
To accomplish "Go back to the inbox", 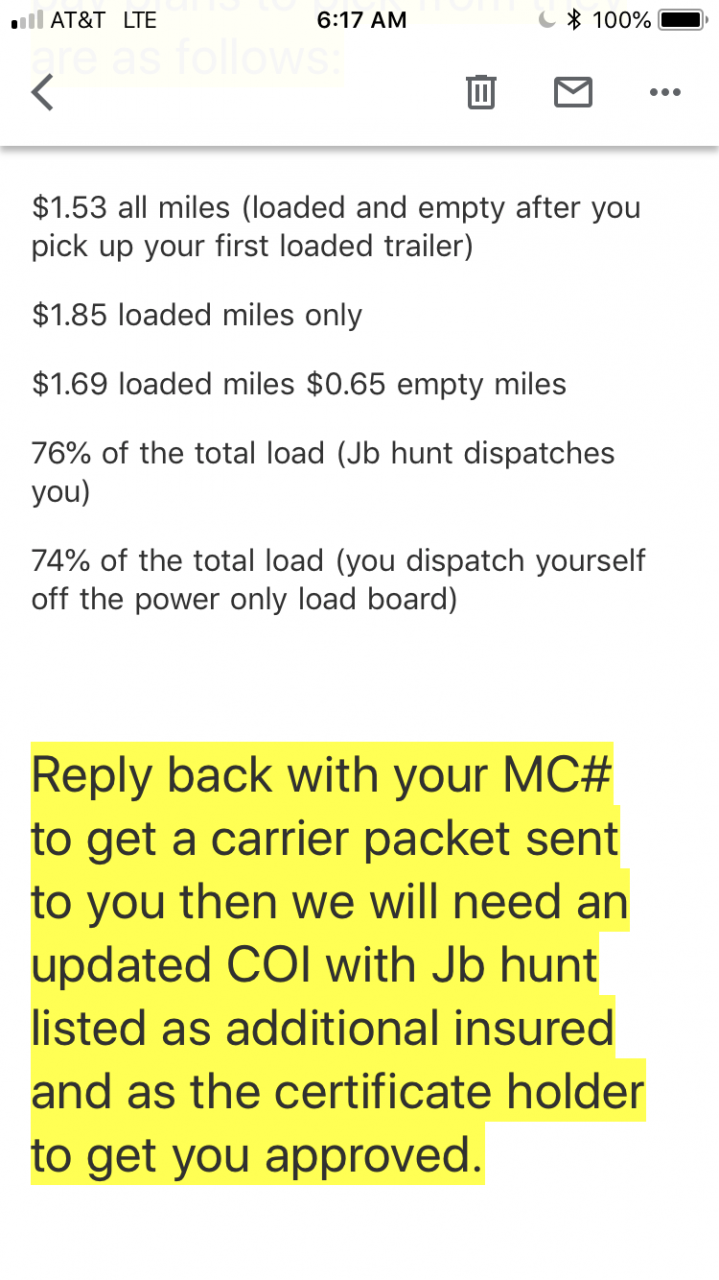I will coord(42,93).
